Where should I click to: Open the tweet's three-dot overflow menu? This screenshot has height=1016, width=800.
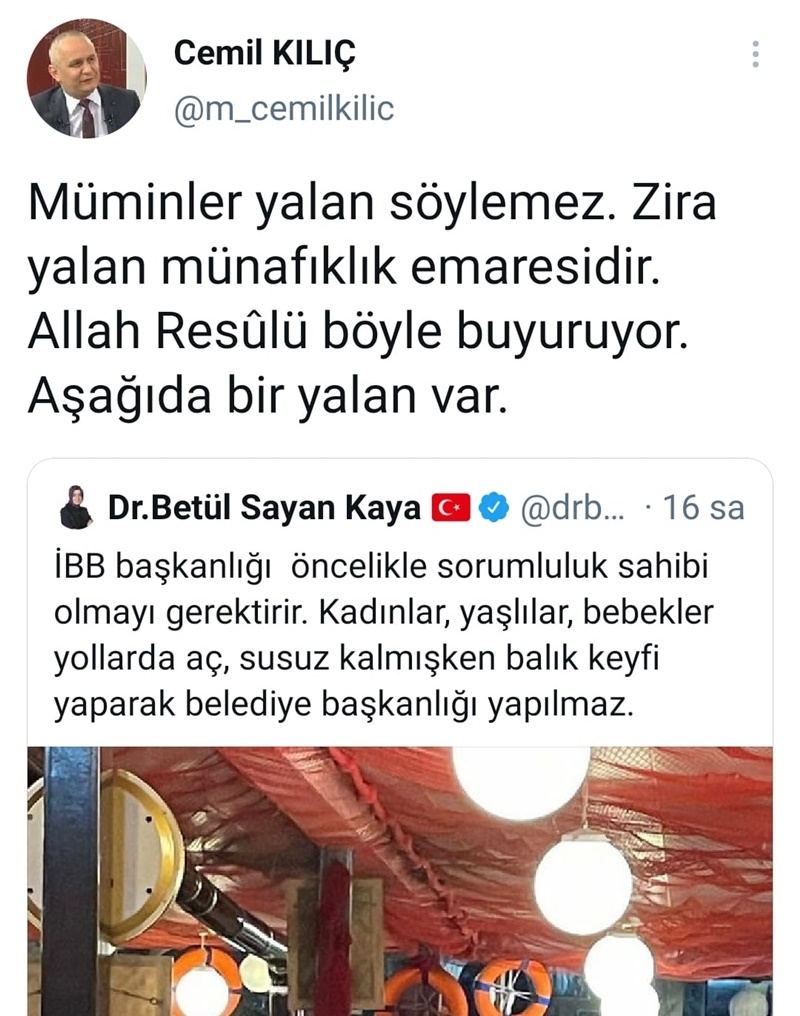click(x=756, y=54)
